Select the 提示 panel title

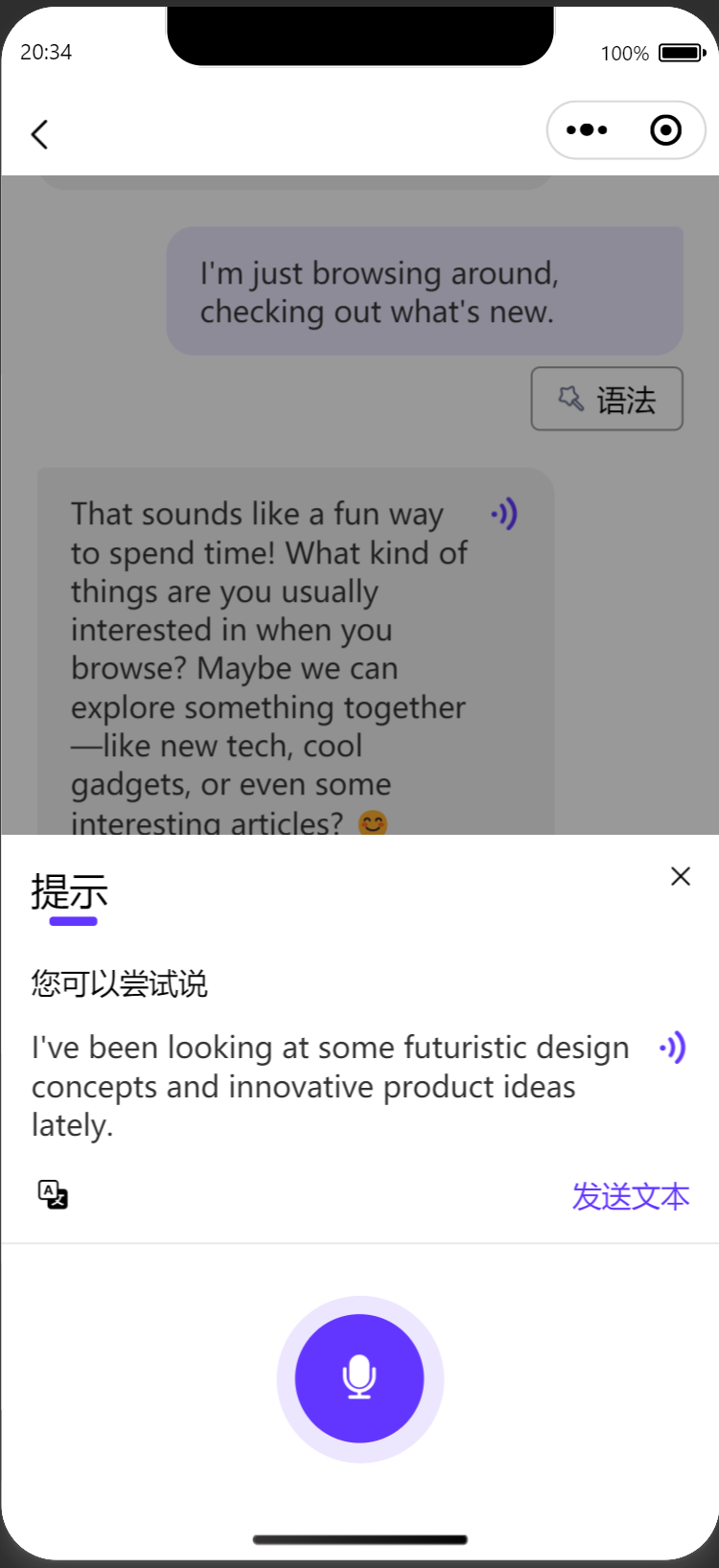67,892
